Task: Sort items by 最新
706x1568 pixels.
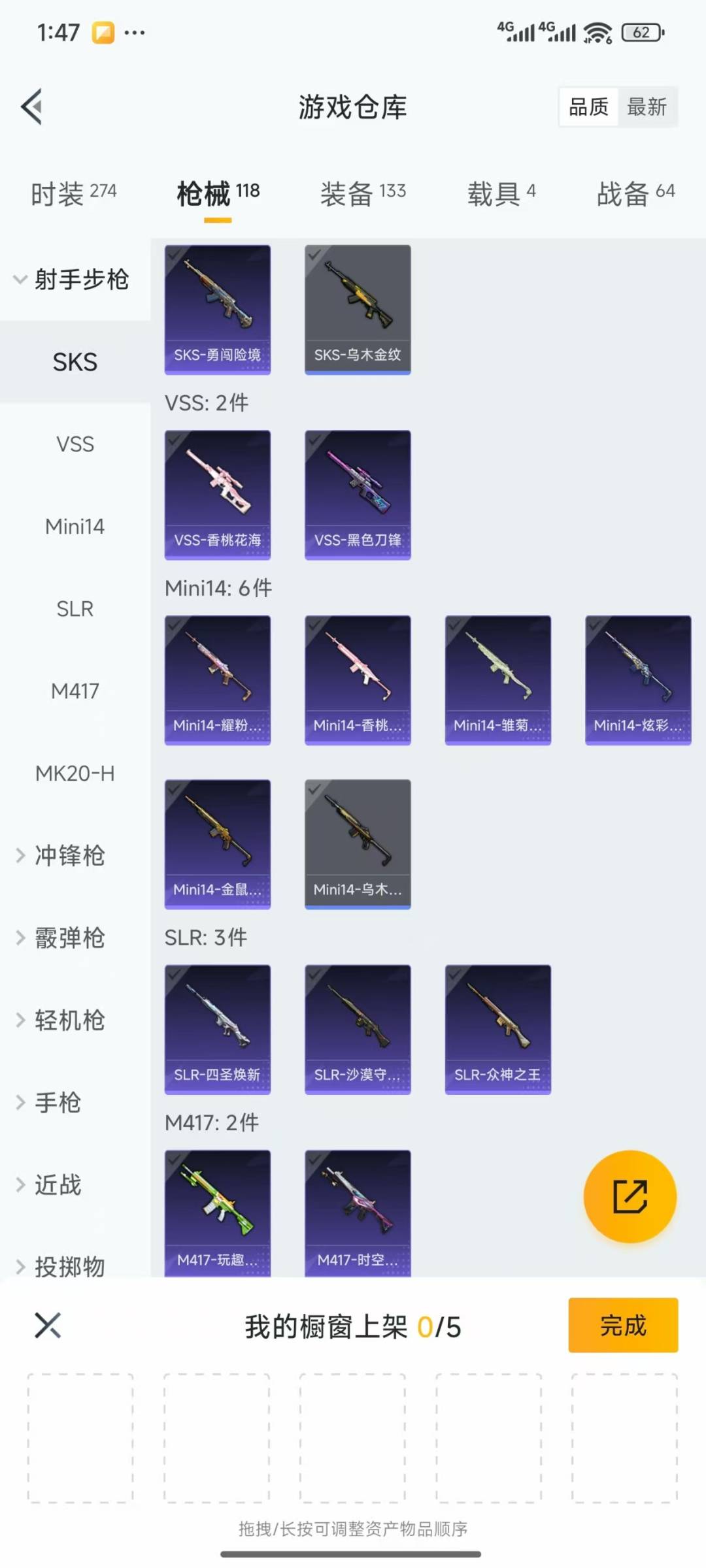Action: (647, 106)
